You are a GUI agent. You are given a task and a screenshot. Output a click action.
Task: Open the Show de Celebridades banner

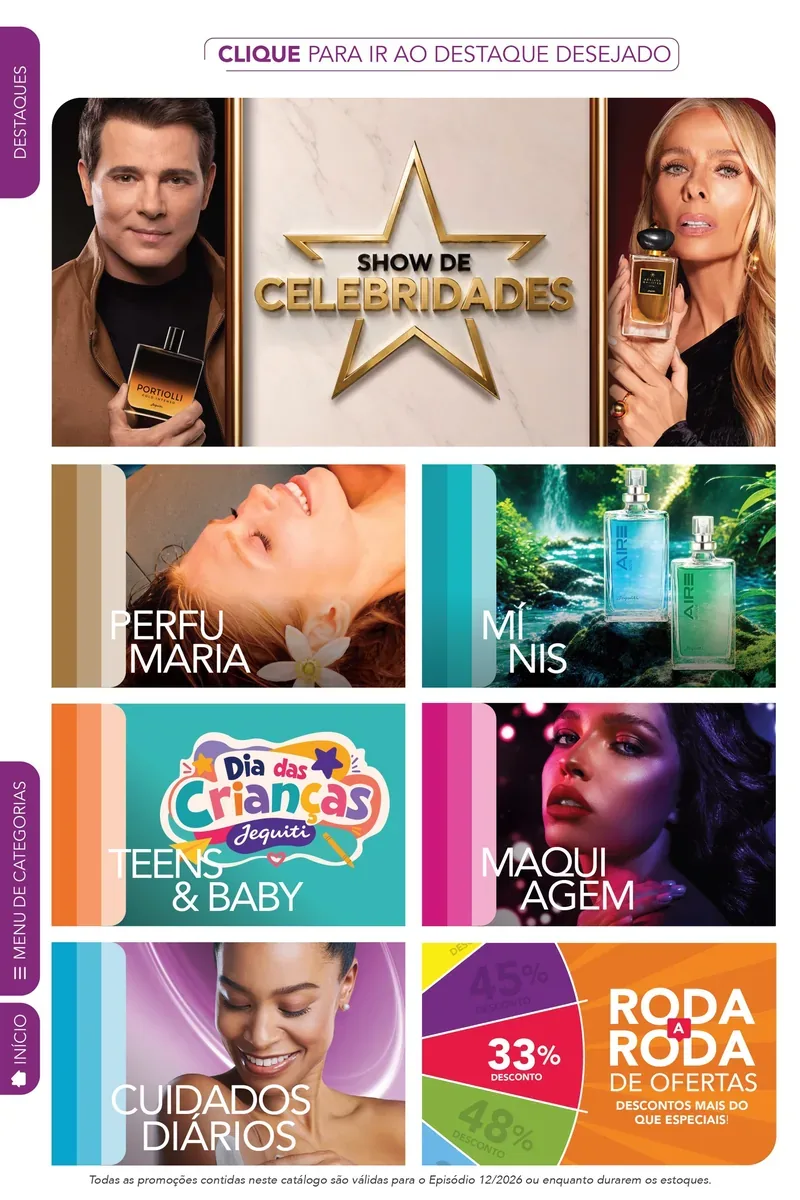(413, 271)
